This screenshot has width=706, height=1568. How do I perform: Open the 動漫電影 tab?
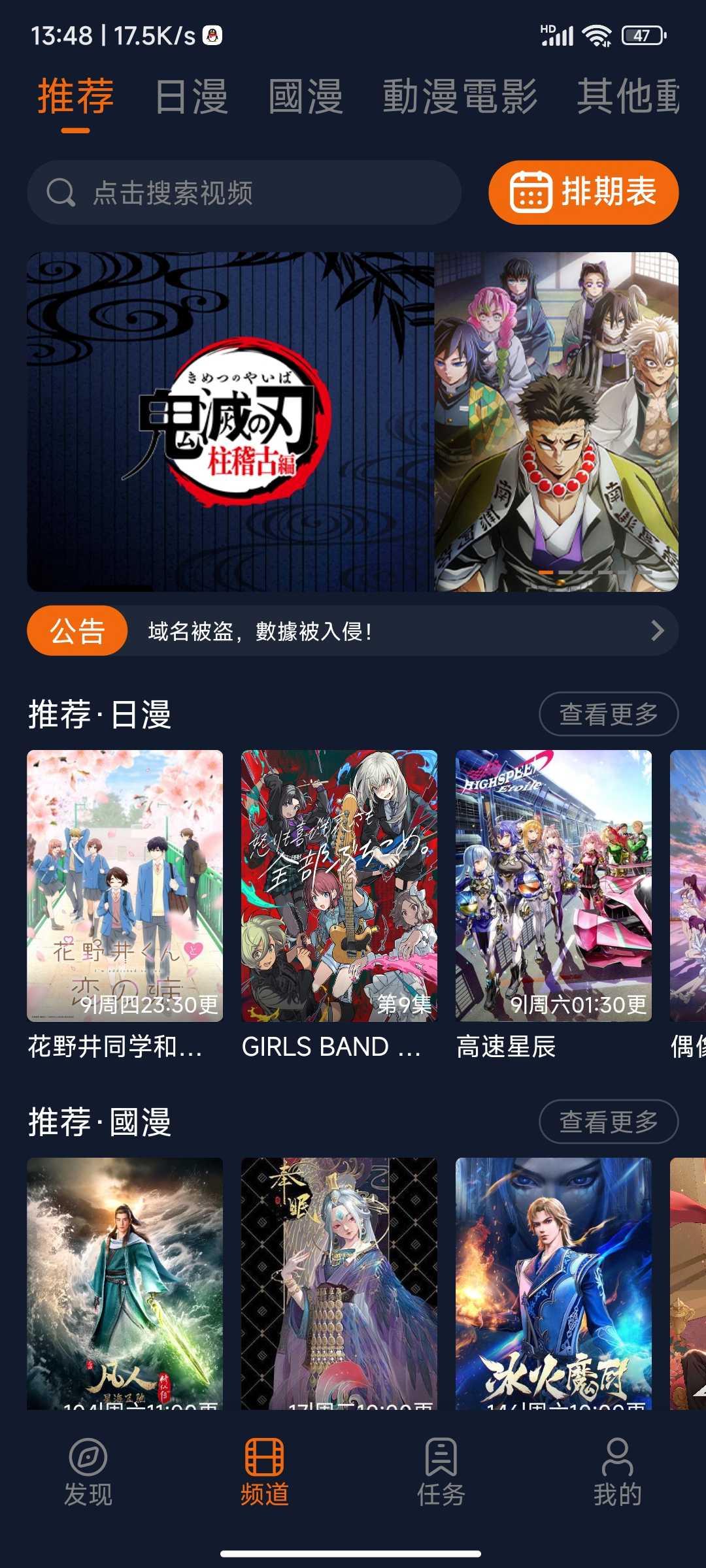pos(460,97)
